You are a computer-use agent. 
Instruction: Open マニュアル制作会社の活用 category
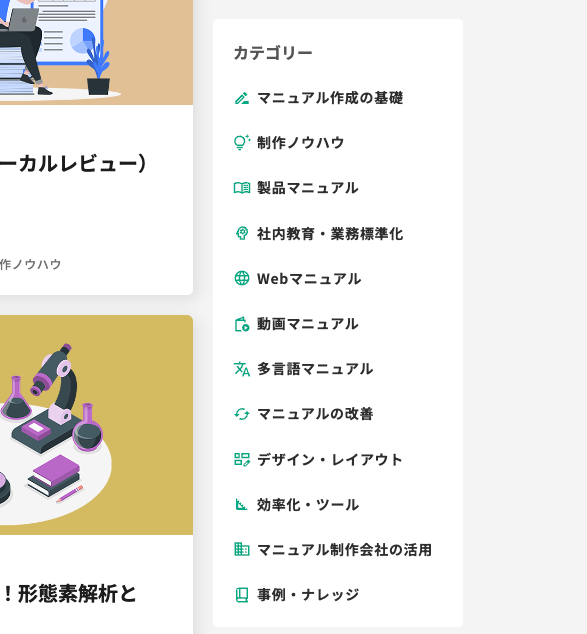[x=333, y=550]
